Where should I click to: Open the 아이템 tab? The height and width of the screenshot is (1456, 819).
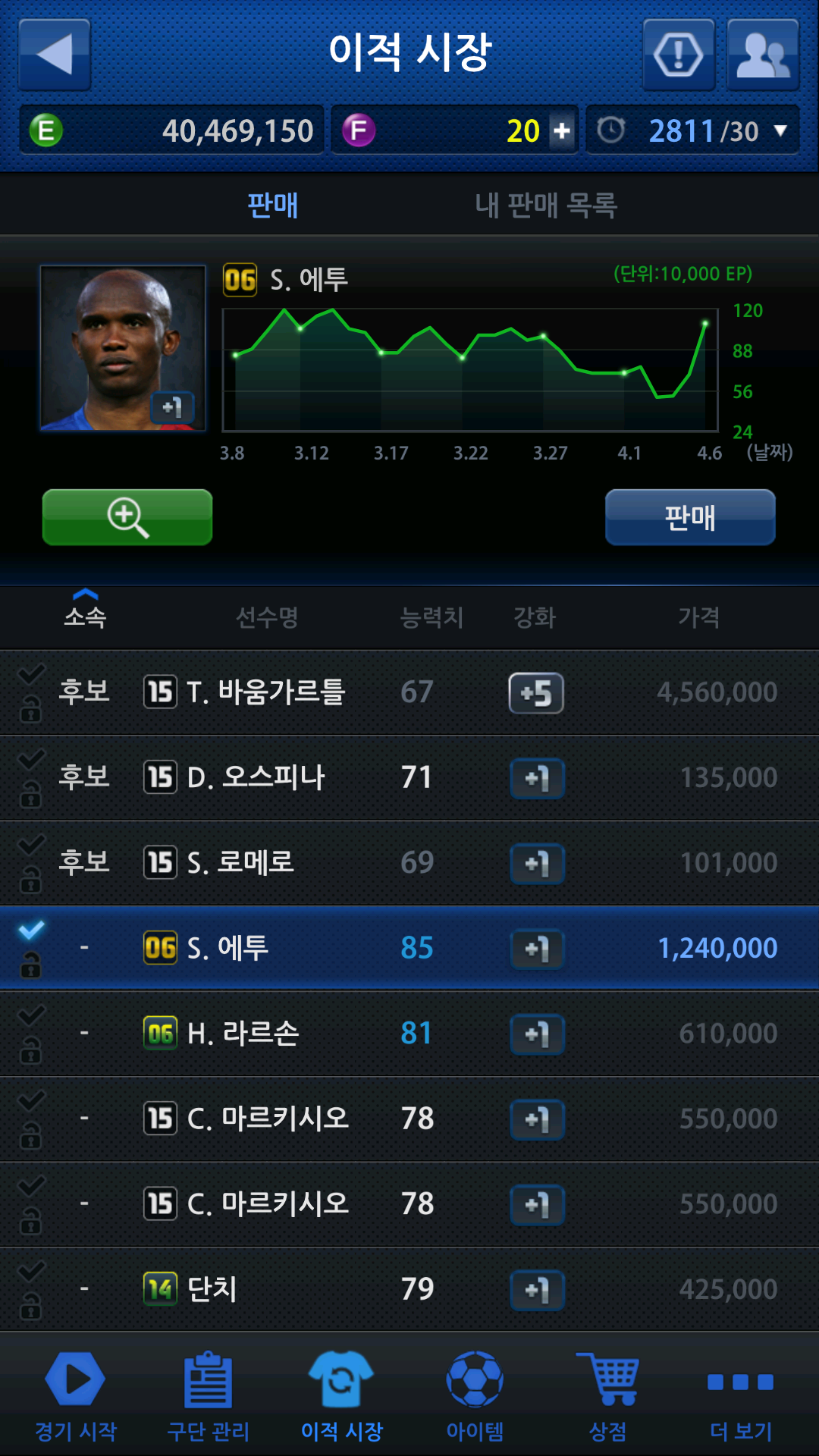(x=475, y=1397)
